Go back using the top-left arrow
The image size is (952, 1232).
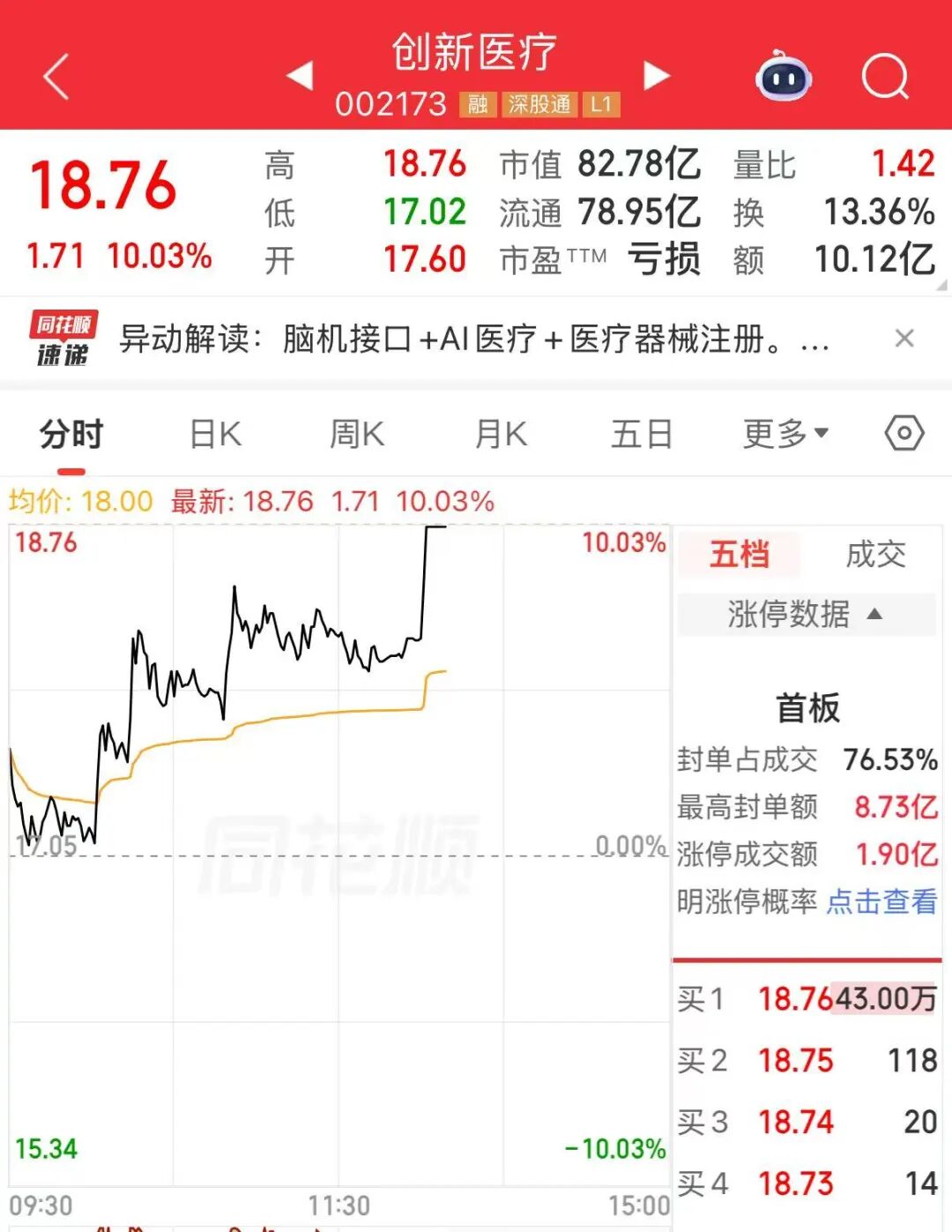[56, 76]
